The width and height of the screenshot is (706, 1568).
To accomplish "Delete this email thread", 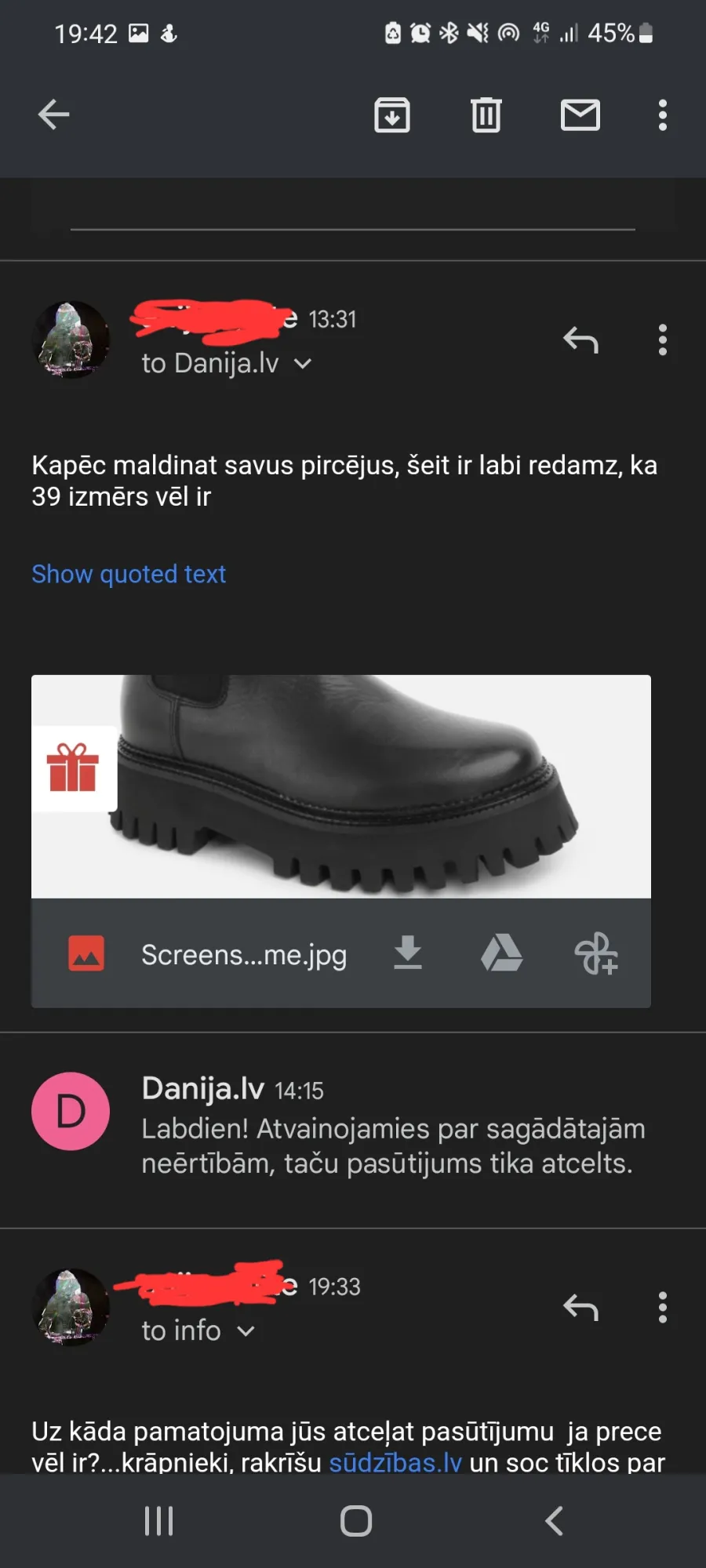I will point(486,115).
